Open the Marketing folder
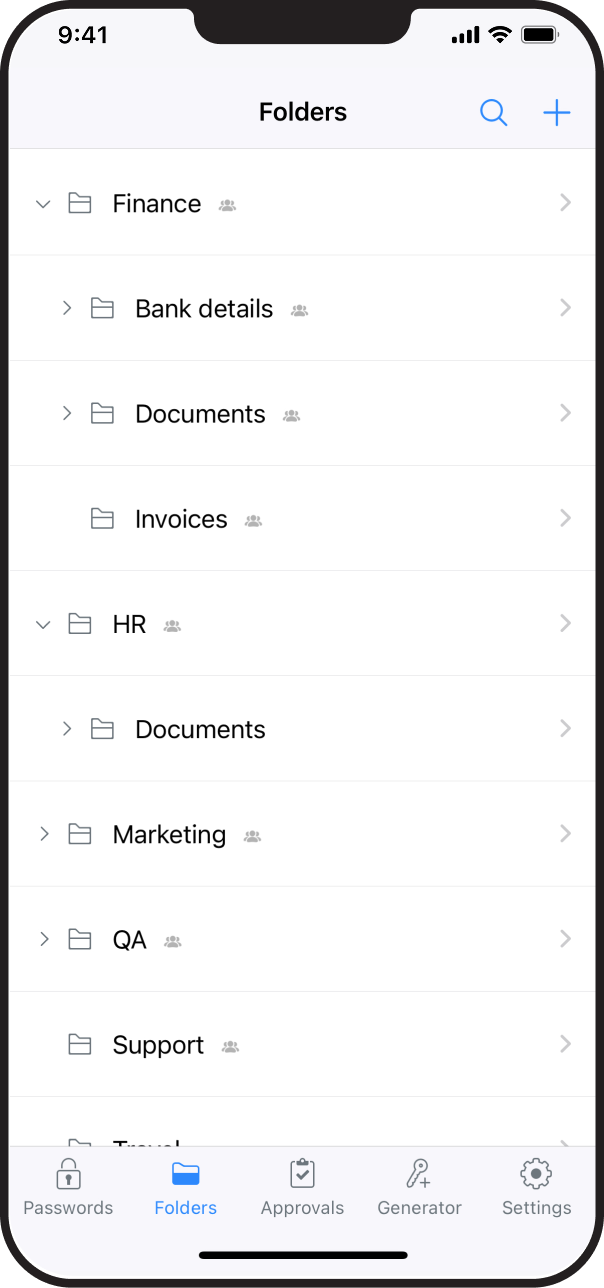Viewport: 604px width, 1288px height. coord(169,835)
